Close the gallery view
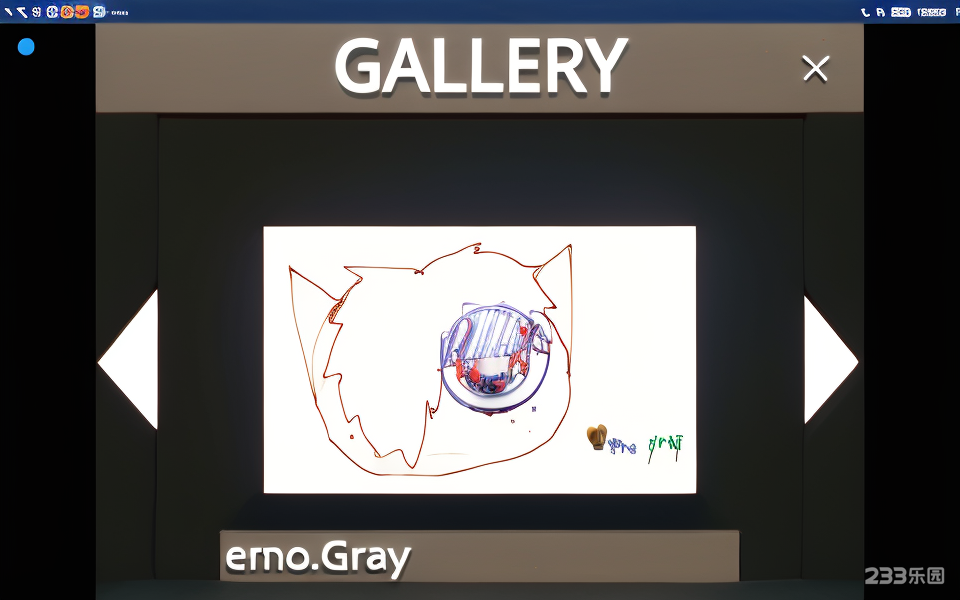 pos(815,68)
